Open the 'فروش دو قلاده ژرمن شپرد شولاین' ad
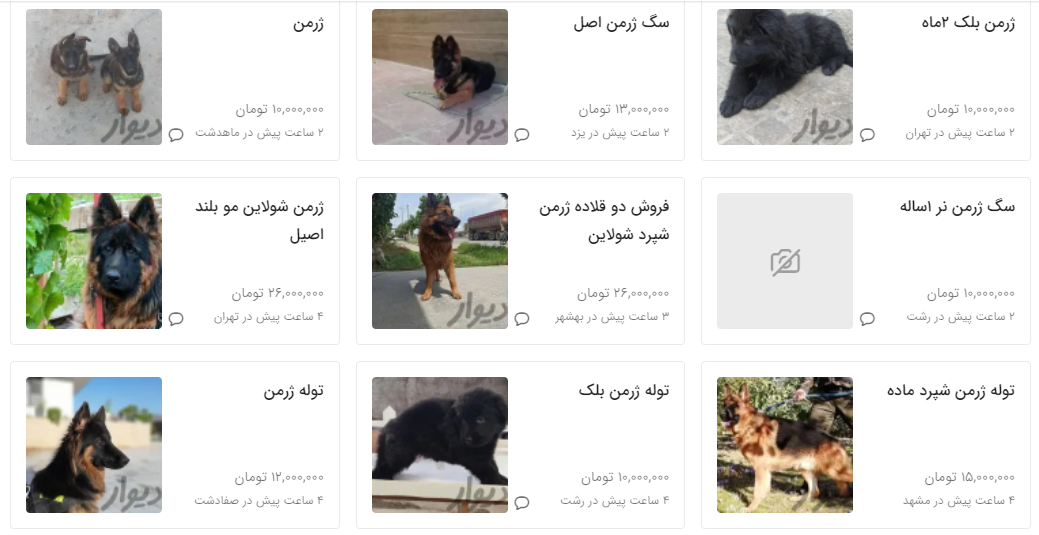Screen dimensions: 1039x535 [604, 221]
